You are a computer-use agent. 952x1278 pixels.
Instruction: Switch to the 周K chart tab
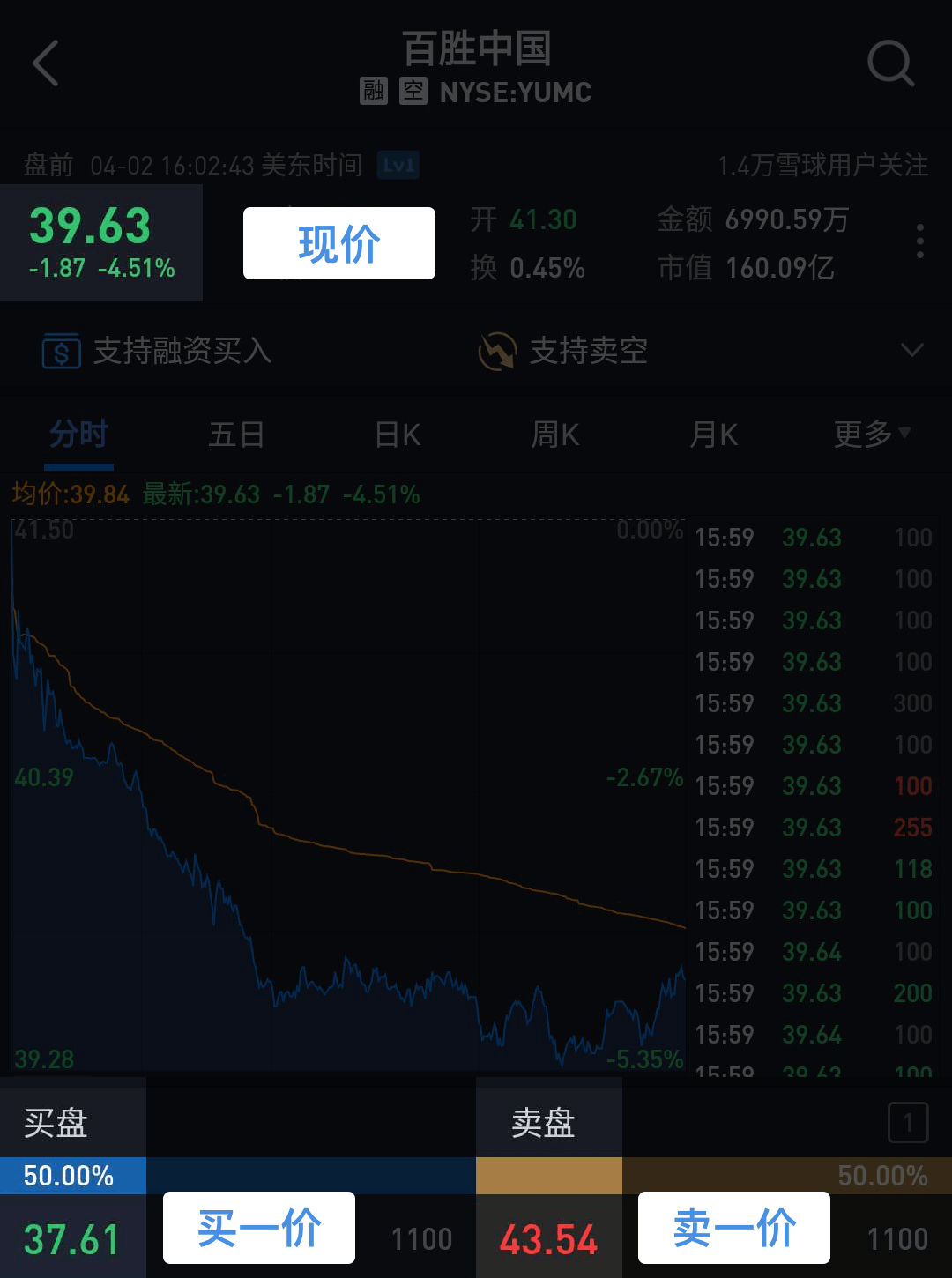(x=555, y=435)
